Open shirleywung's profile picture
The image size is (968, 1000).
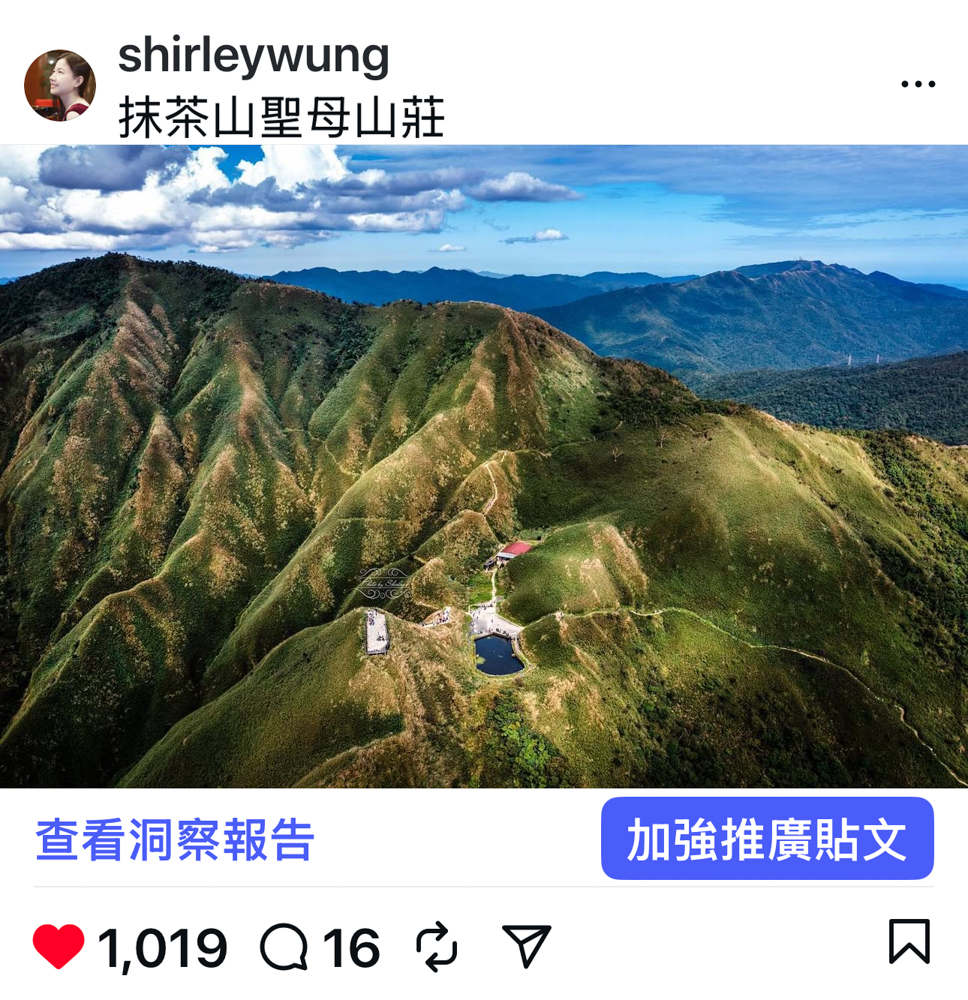[59, 86]
